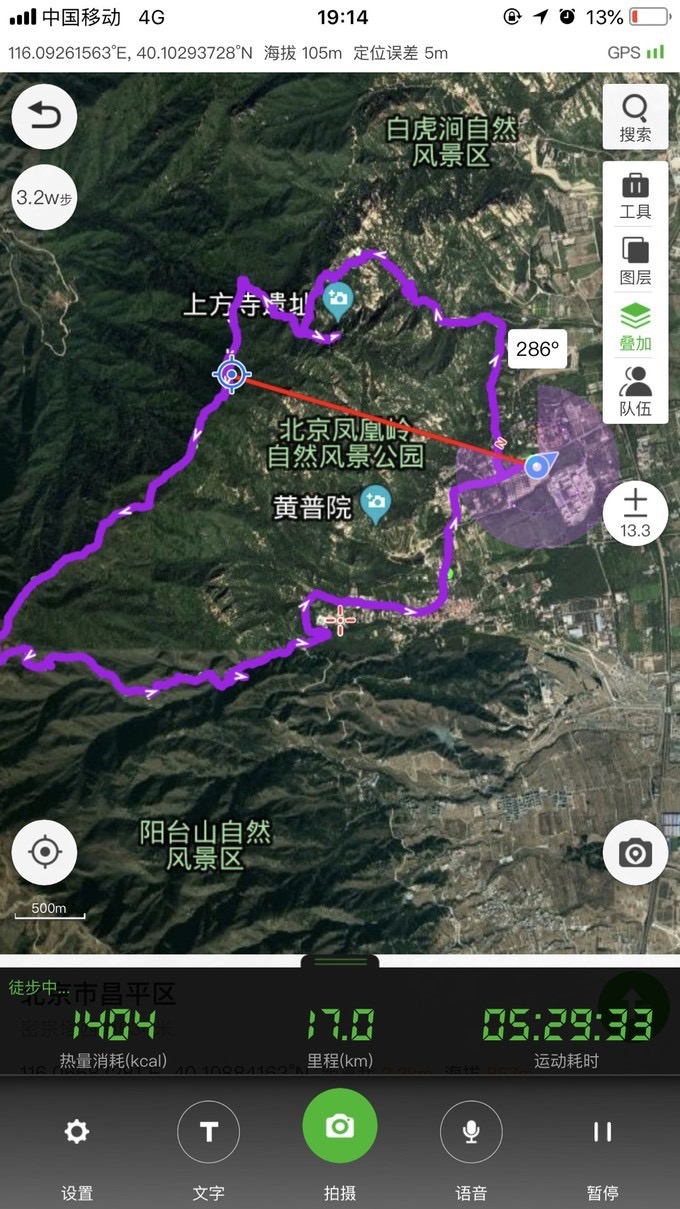This screenshot has height=1209, width=680.
Task: Tap the 13.3 zoom level control
Action: 635,512
